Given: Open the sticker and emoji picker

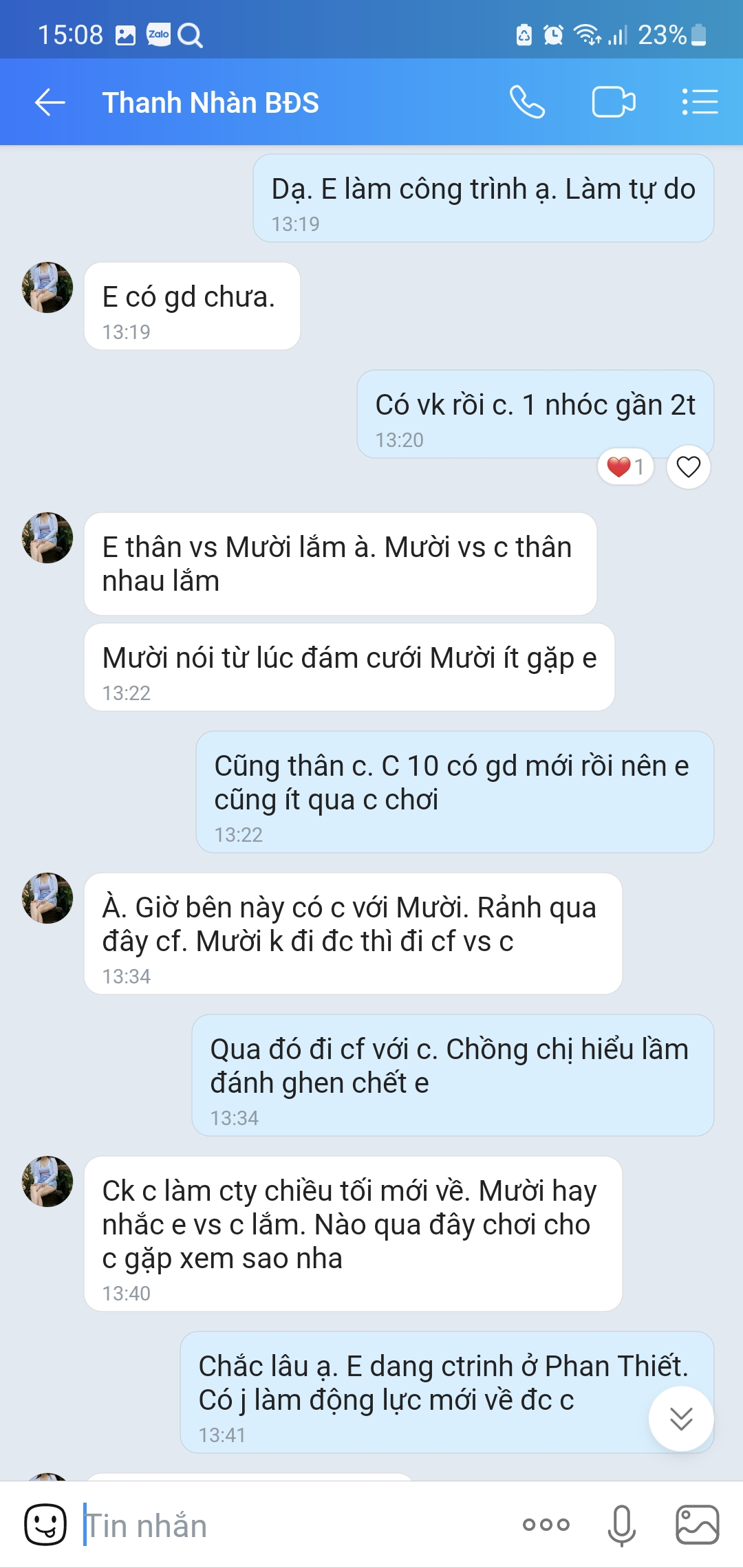Looking at the screenshot, I should [x=45, y=1525].
